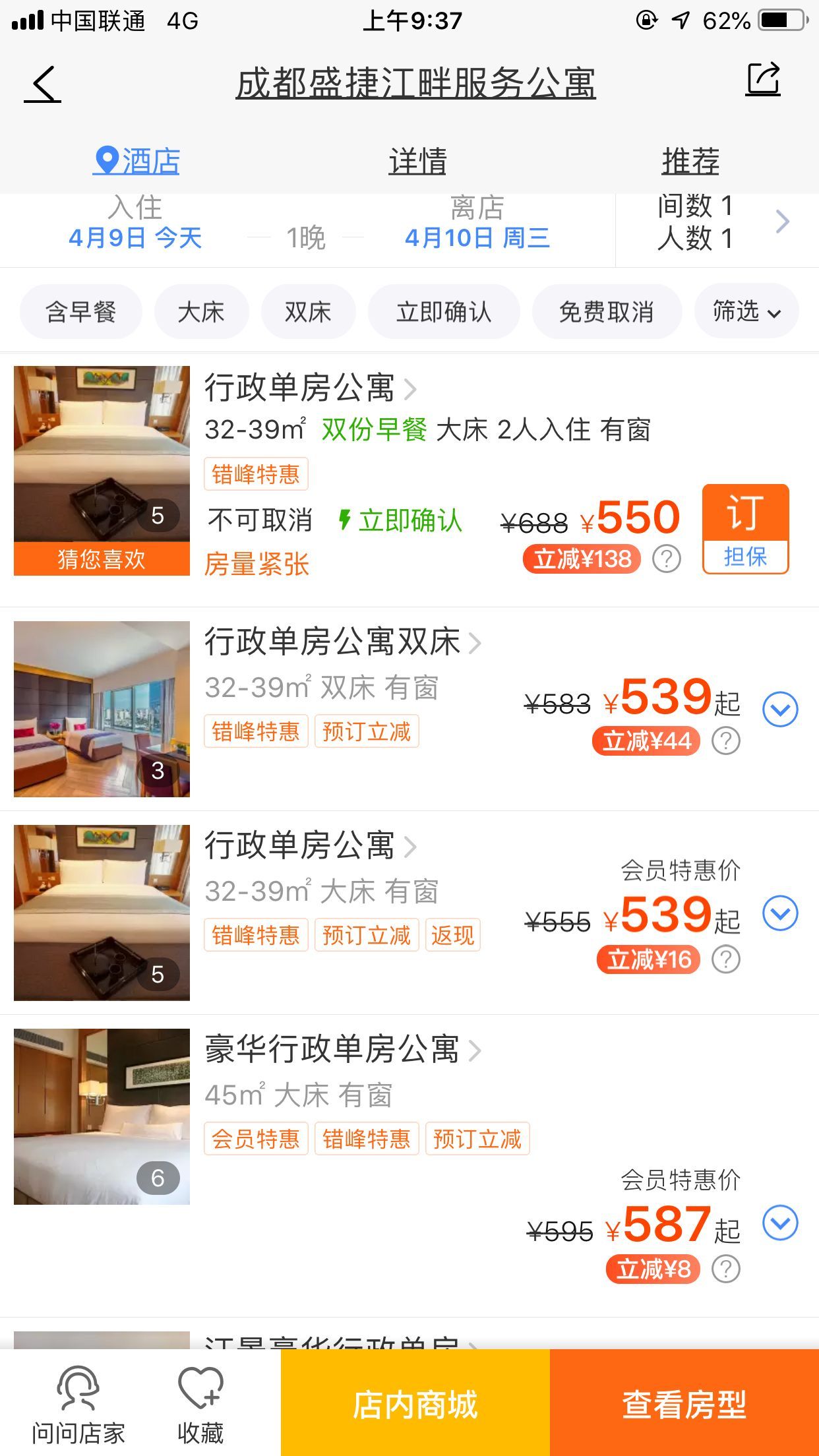Viewport: 819px width, 1456px height.
Task: Tap the lightning 立即确认 icon on first room
Action: tap(344, 520)
